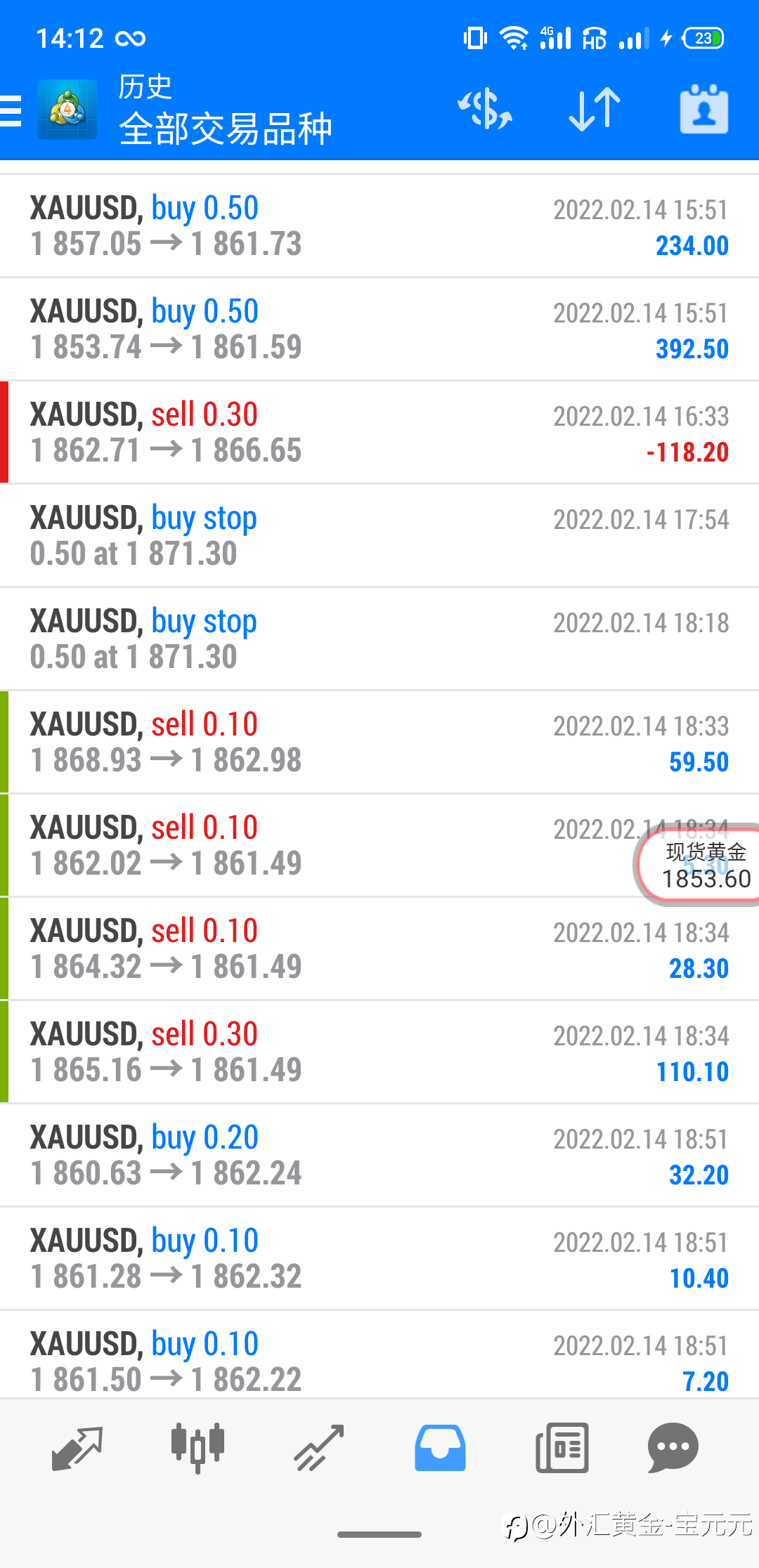
Task: Open the buy 0.10 trade with 10.40 profit
Action: point(379,1259)
